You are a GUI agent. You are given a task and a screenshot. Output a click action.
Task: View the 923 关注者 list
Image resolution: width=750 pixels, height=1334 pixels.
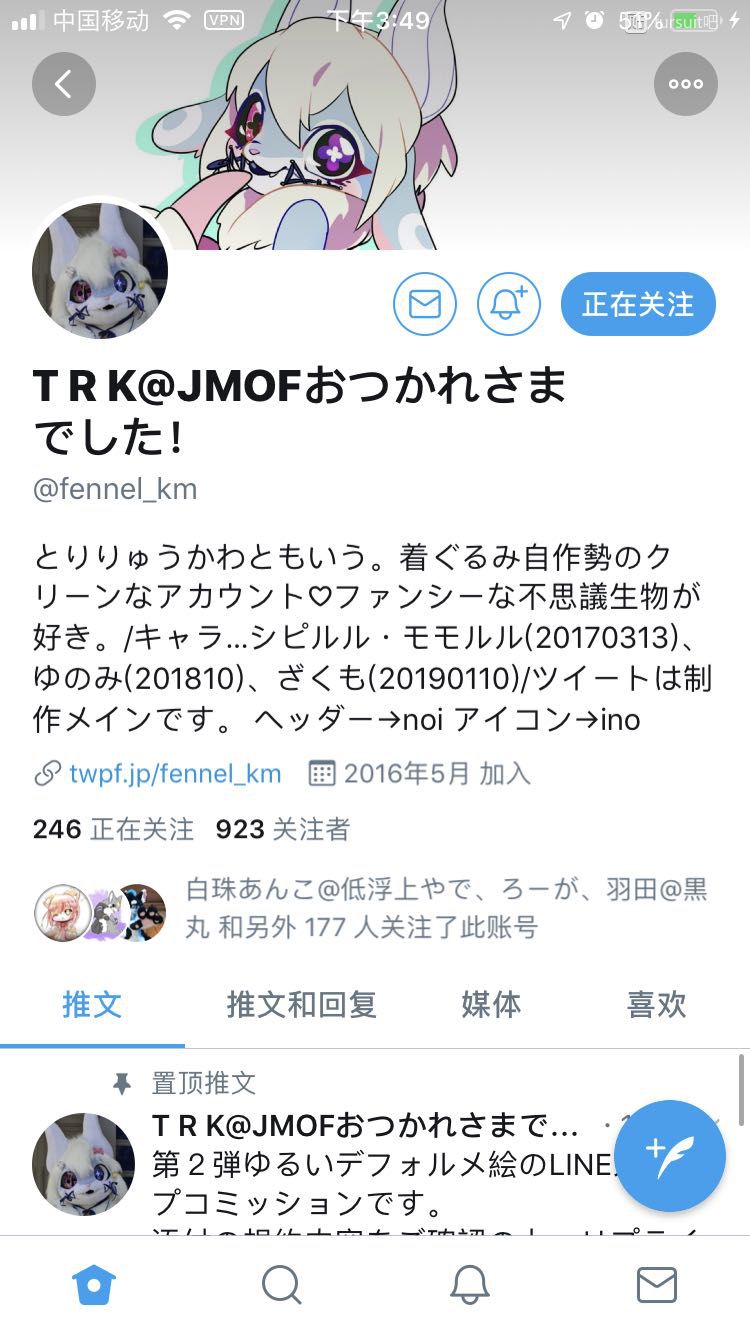click(x=283, y=829)
